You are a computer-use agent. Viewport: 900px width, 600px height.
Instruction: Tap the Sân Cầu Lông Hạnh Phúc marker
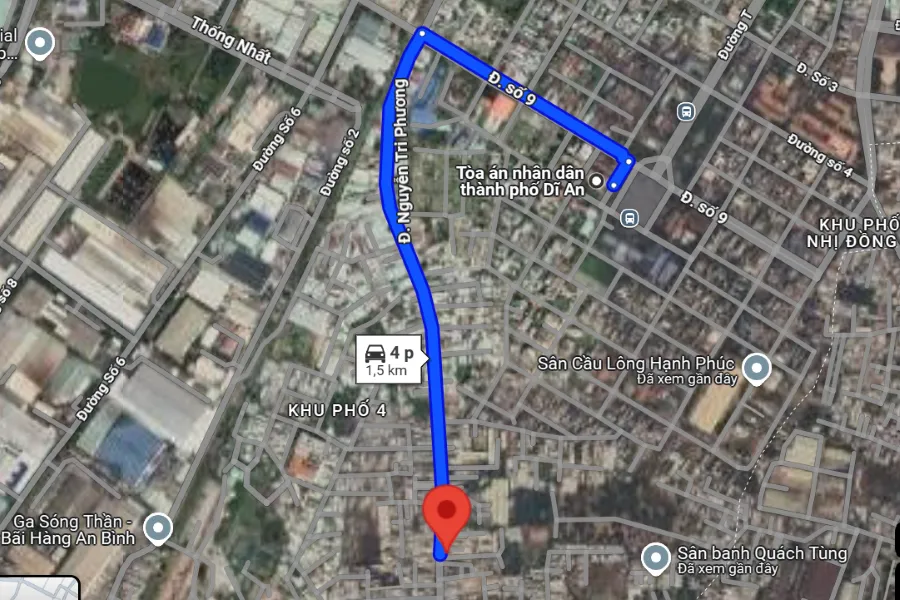(x=757, y=369)
